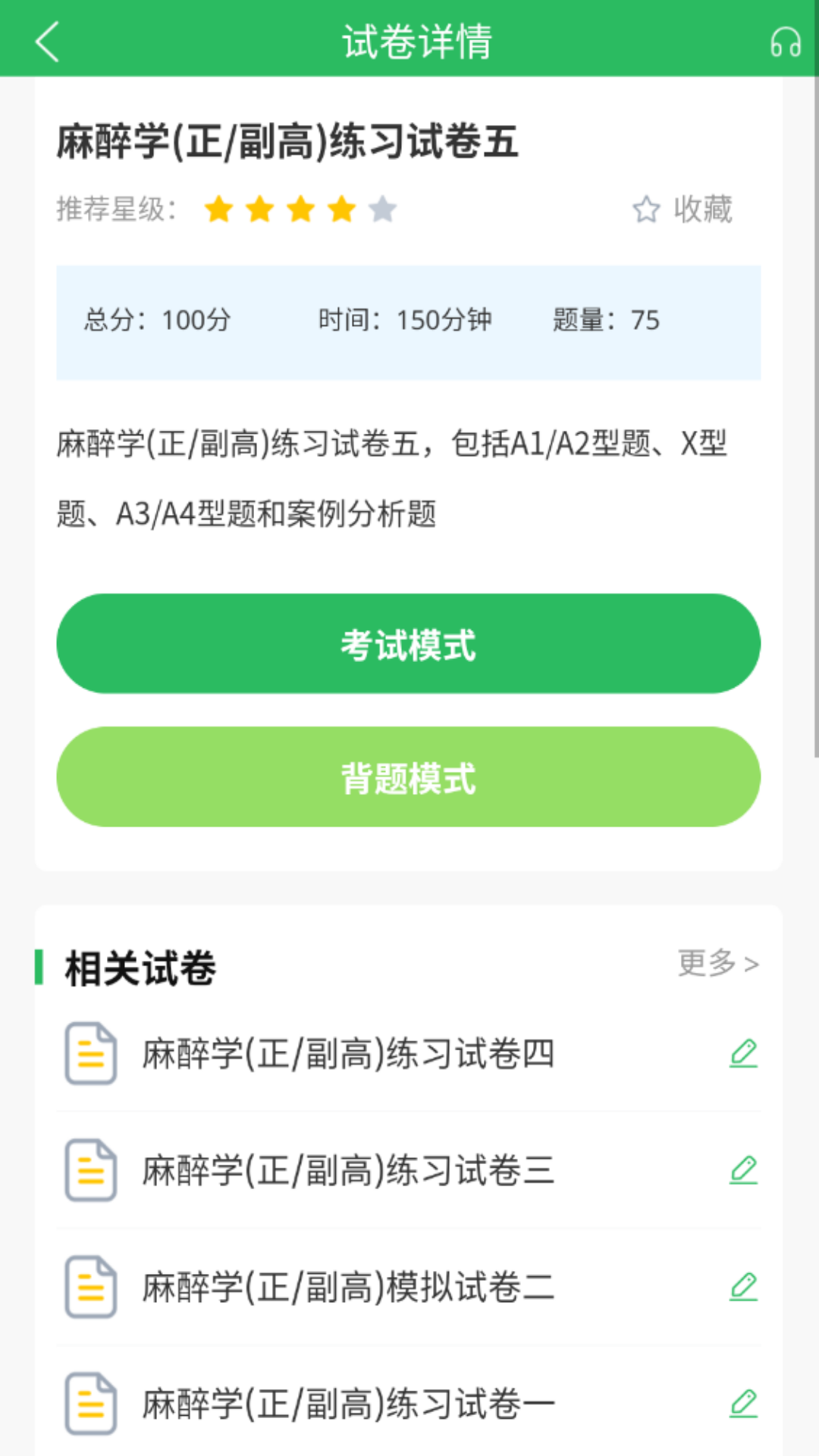Tap the third star in the rating row
The image size is (819, 1456).
pos(302,209)
